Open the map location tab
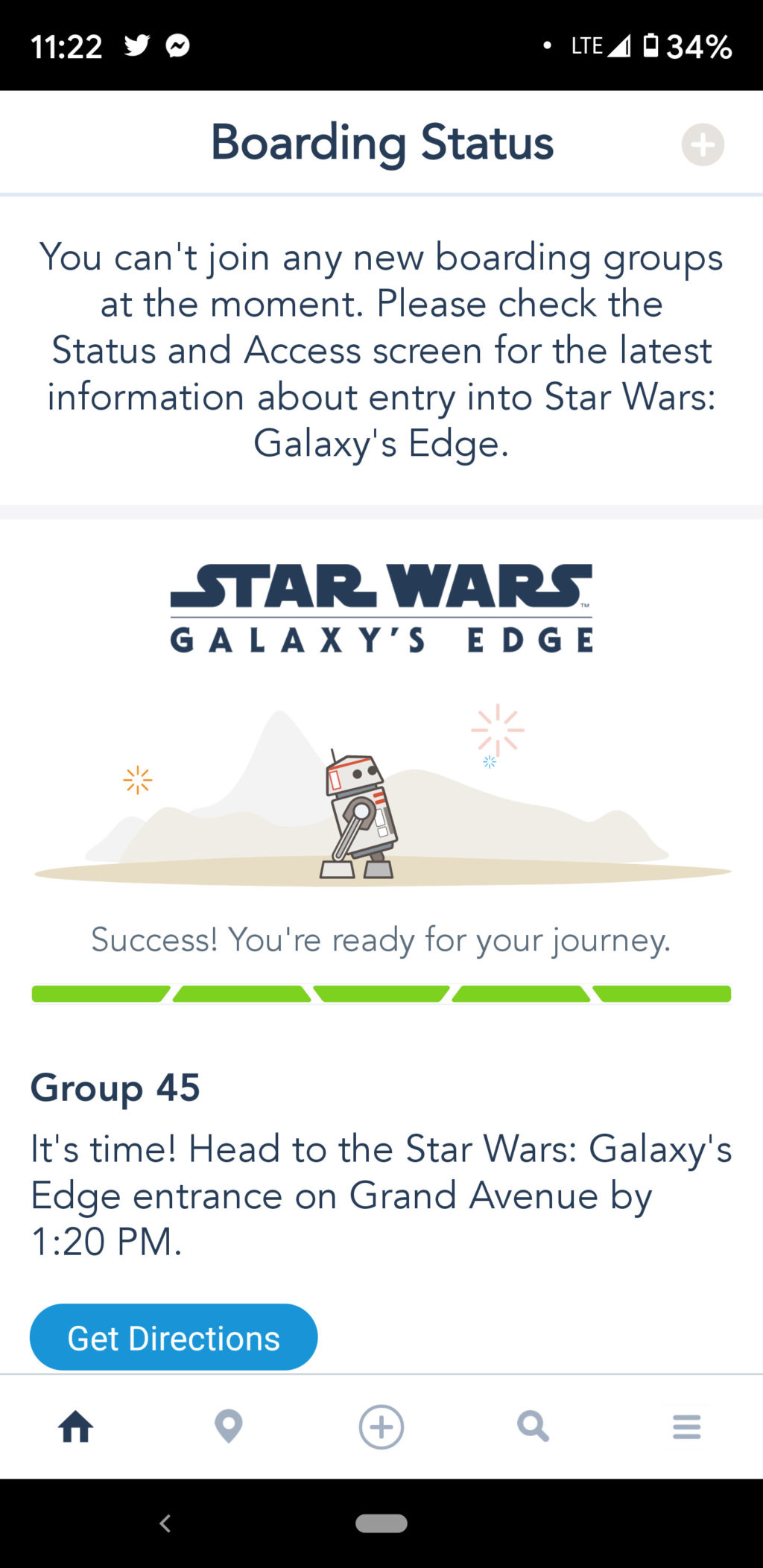Screen dimensions: 763x1568 (229, 1427)
